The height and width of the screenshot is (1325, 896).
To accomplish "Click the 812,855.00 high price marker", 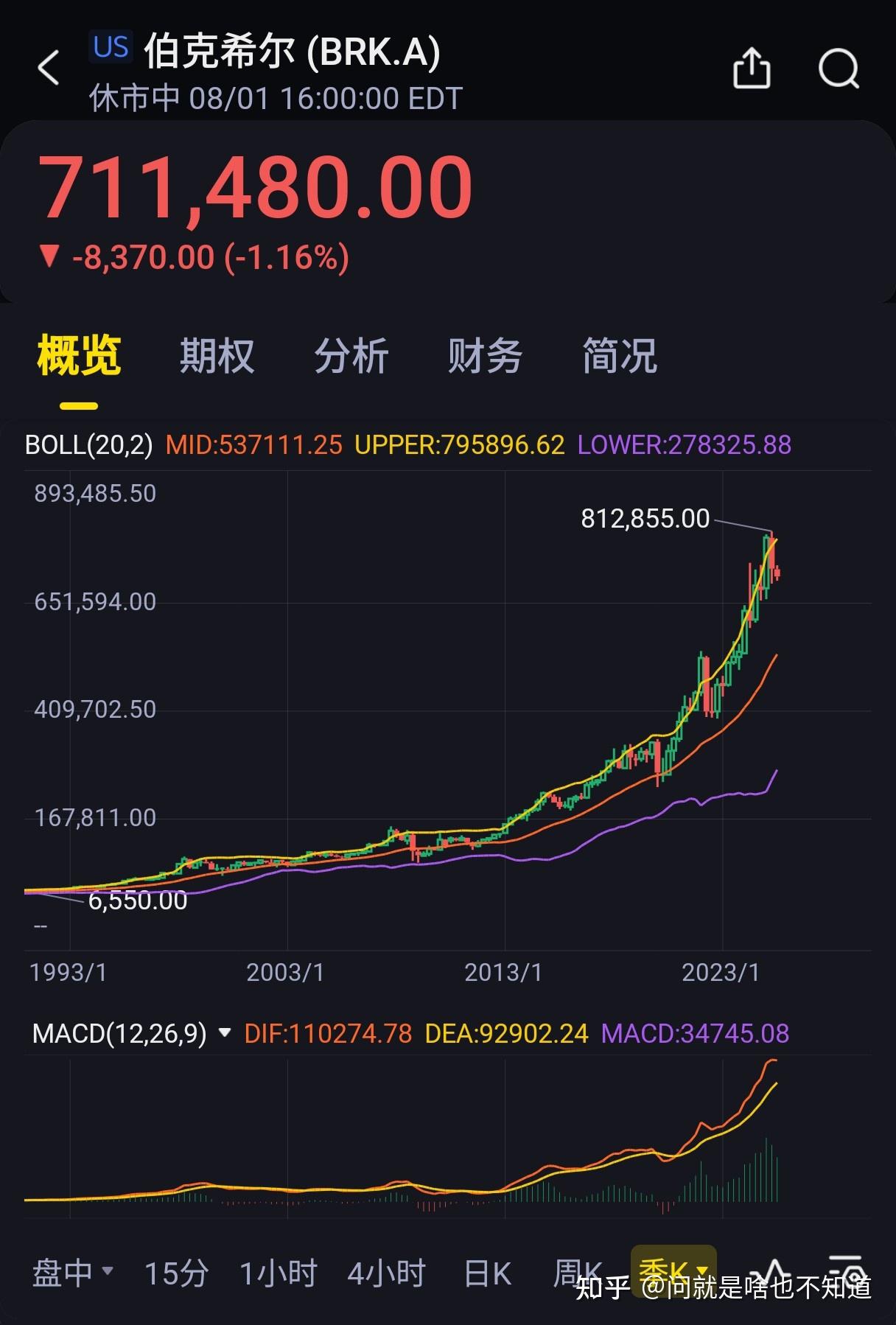I will pos(645,519).
